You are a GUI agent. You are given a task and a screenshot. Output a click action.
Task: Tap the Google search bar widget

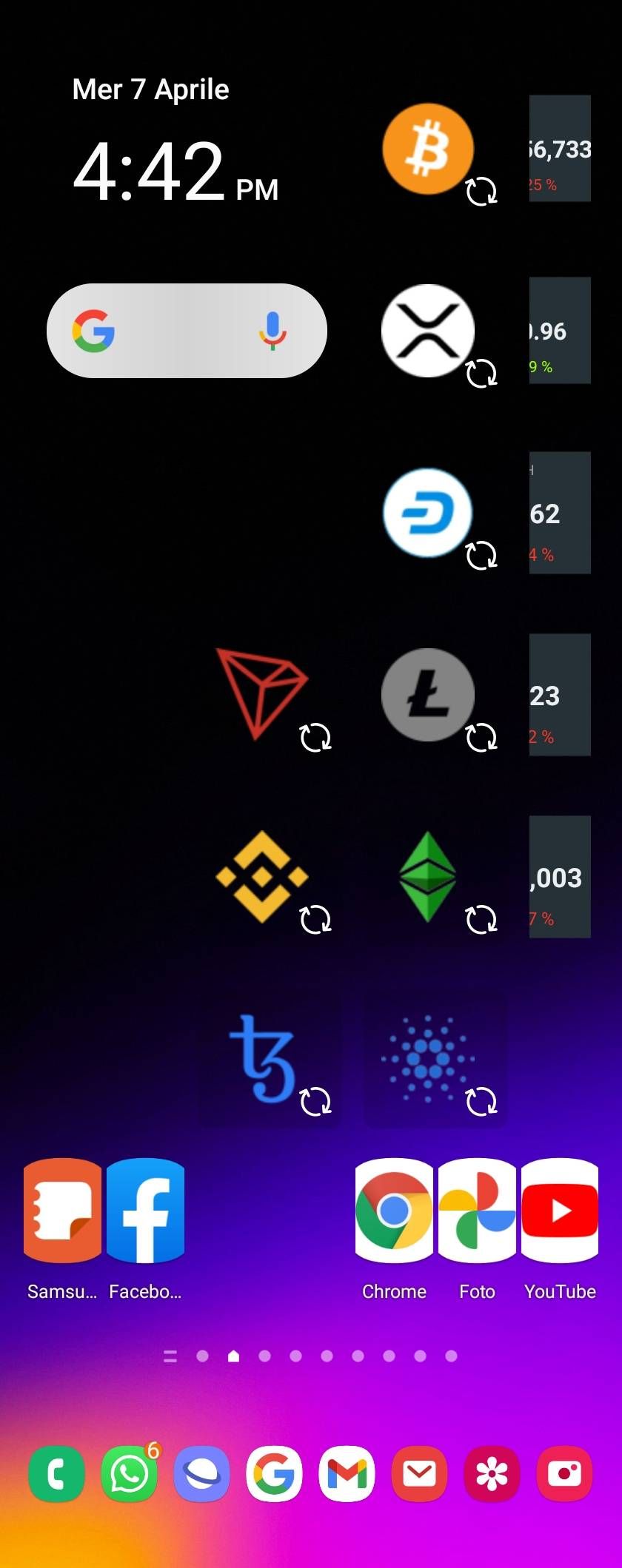(178, 331)
